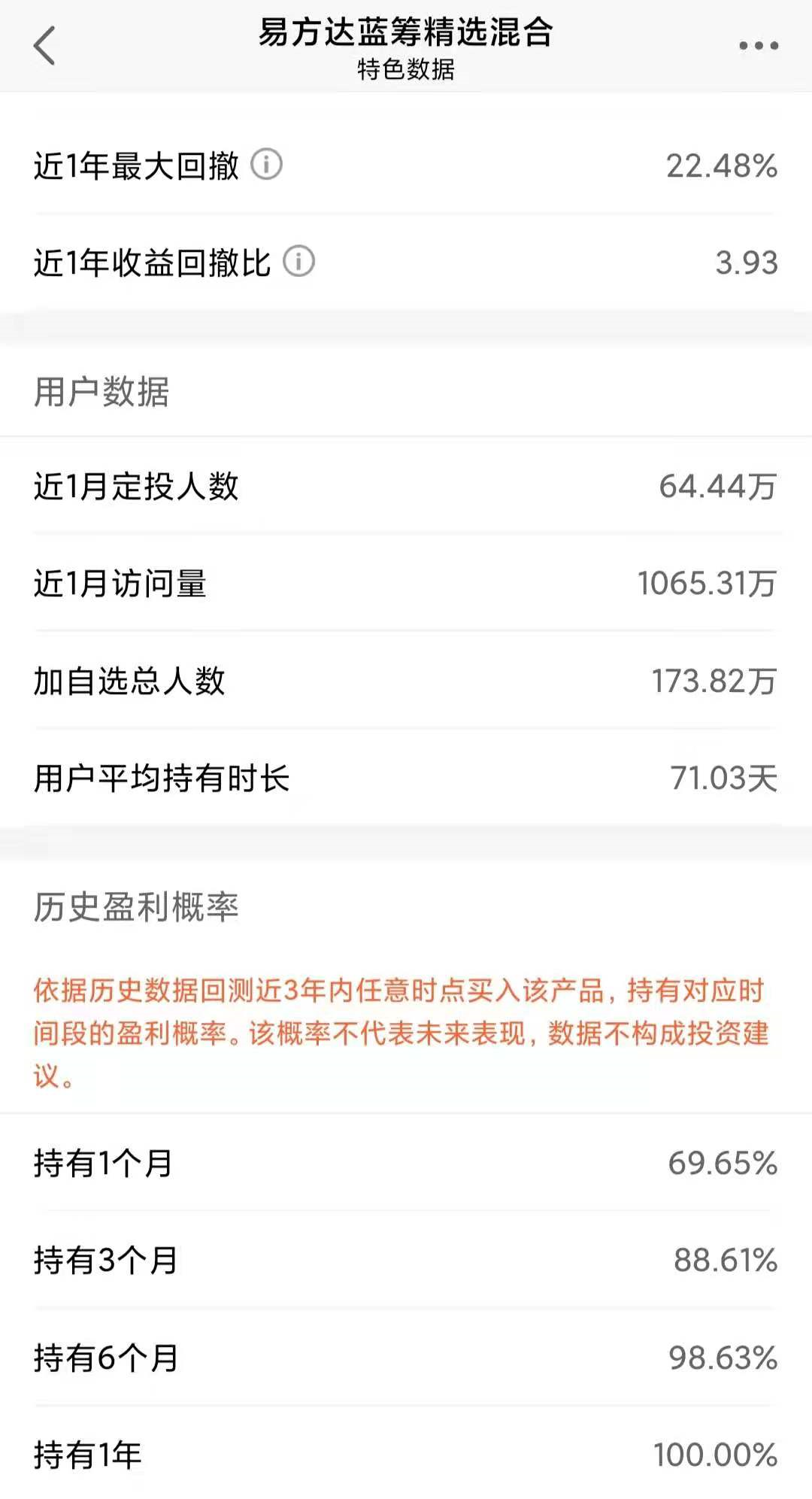Tap info icon beside 近1年最大回撤
Viewport: 812px width, 1499px height.
(x=266, y=164)
